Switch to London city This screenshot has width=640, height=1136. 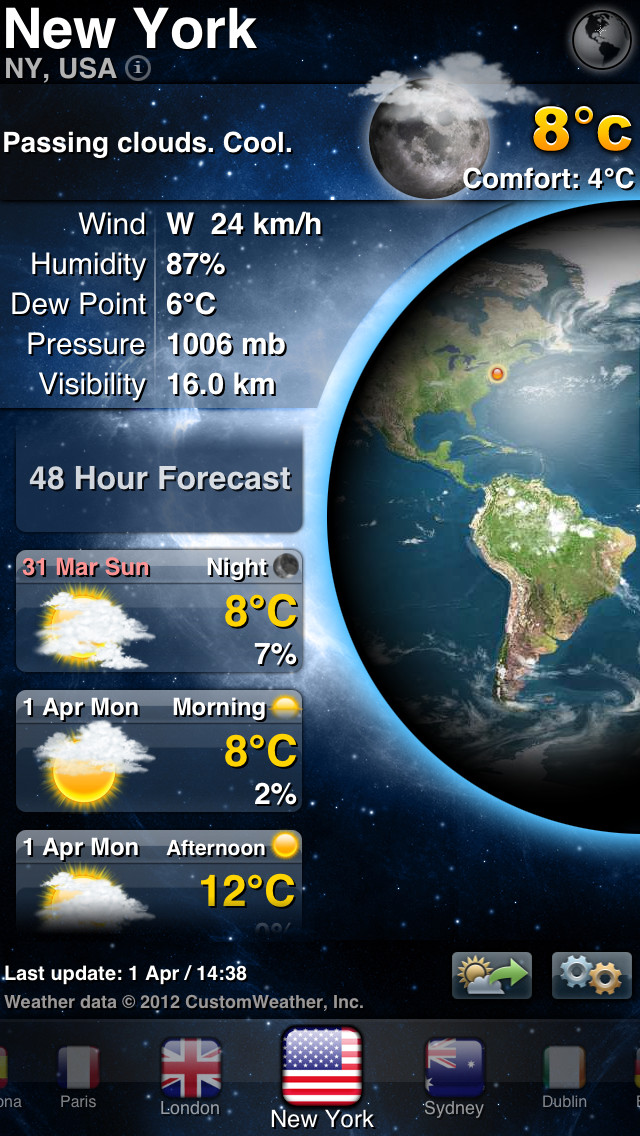(190, 1075)
